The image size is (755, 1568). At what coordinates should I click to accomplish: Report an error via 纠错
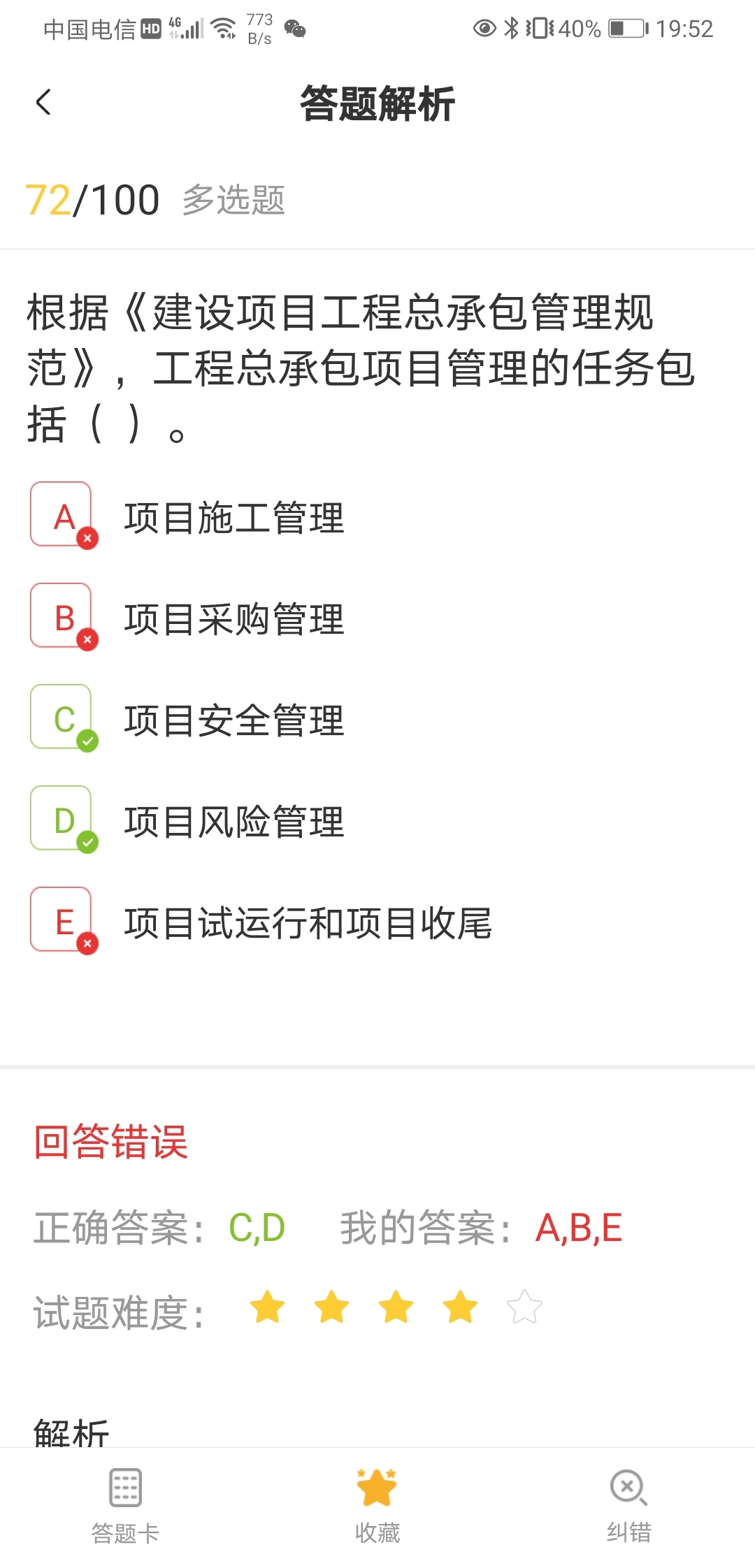tap(629, 1506)
